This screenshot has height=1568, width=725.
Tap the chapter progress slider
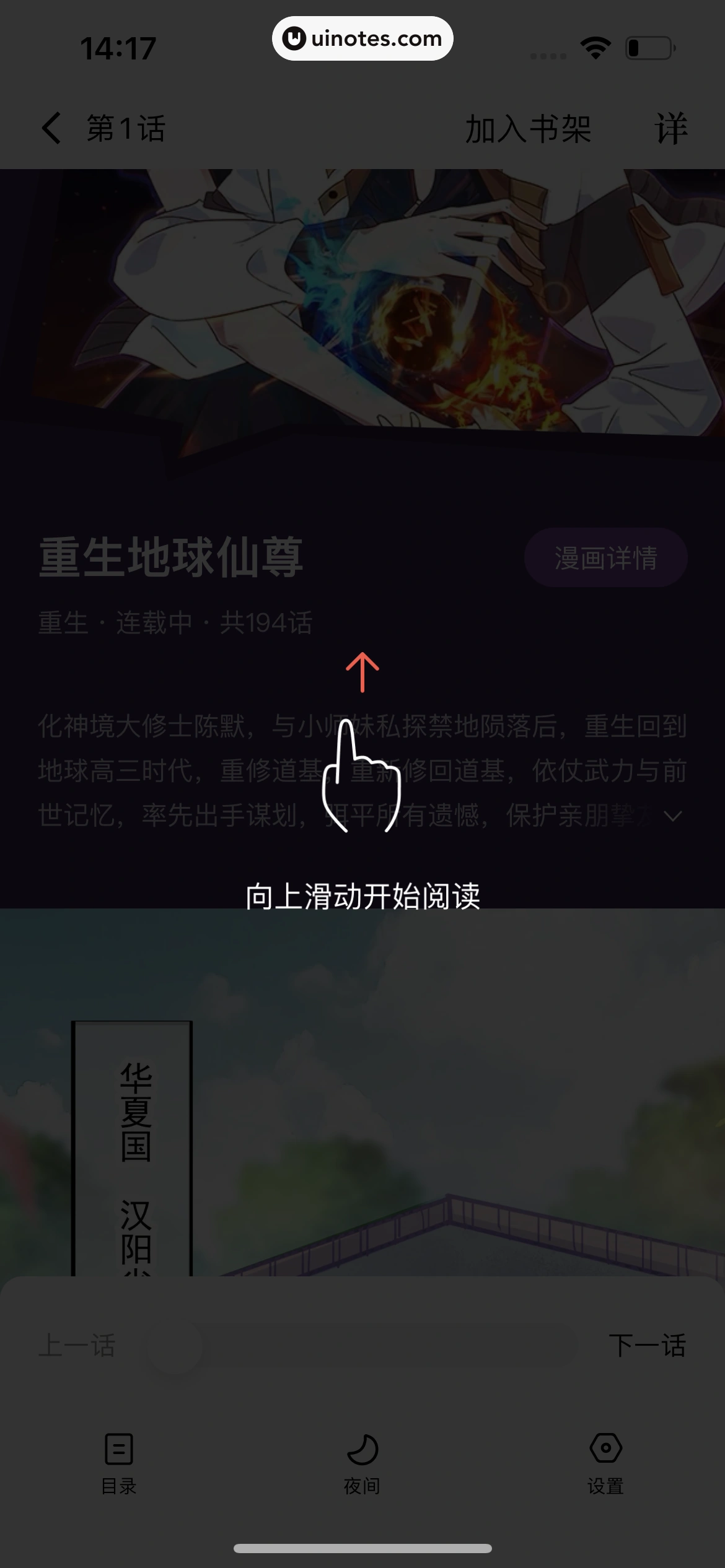[x=362, y=1346]
